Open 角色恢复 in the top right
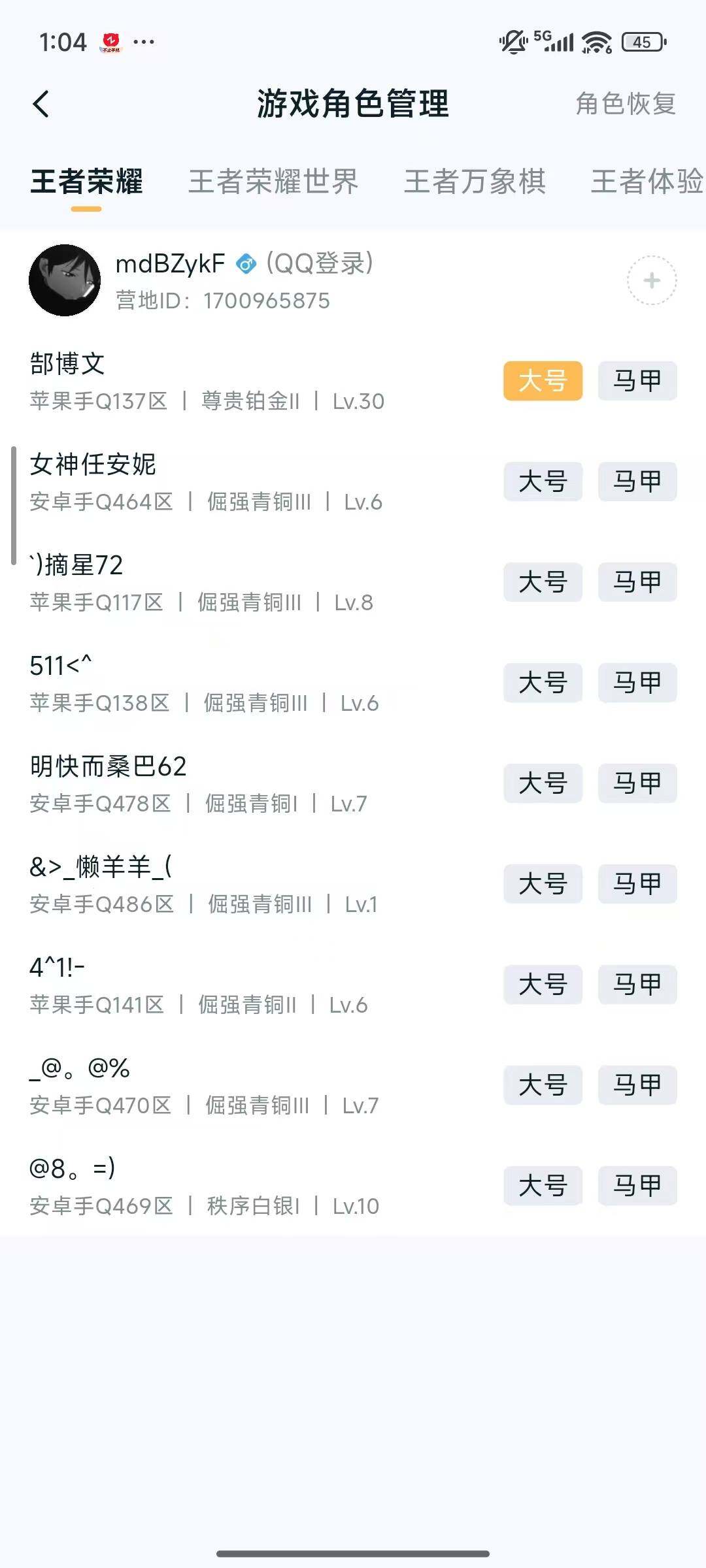The width and height of the screenshot is (706, 1568). (x=626, y=105)
